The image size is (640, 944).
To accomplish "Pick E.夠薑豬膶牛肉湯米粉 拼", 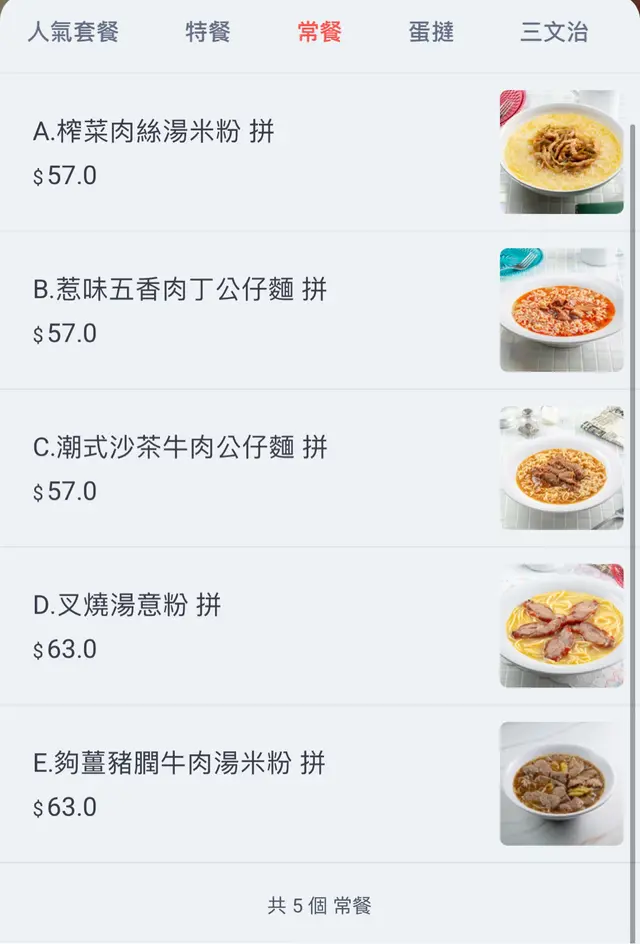I will pyautogui.click(x=179, y=763).
